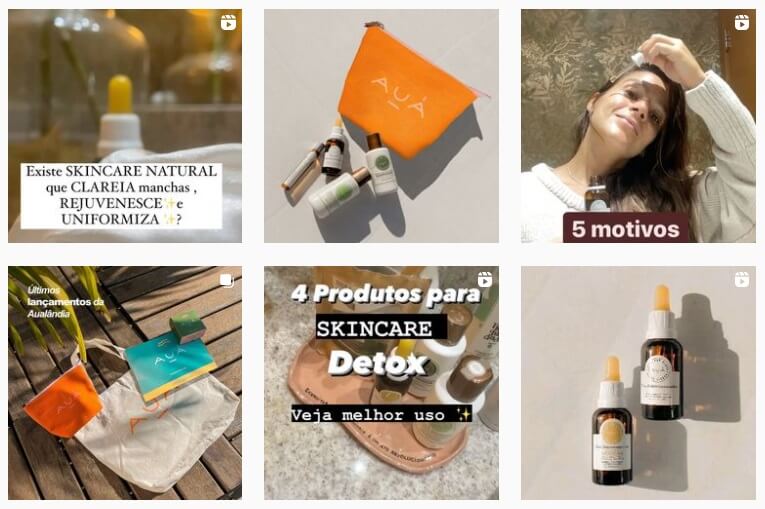The width and height of the screenshot is (765, 509).
Task: Open the two dropper bottles reel post
Action: point(638,382)
